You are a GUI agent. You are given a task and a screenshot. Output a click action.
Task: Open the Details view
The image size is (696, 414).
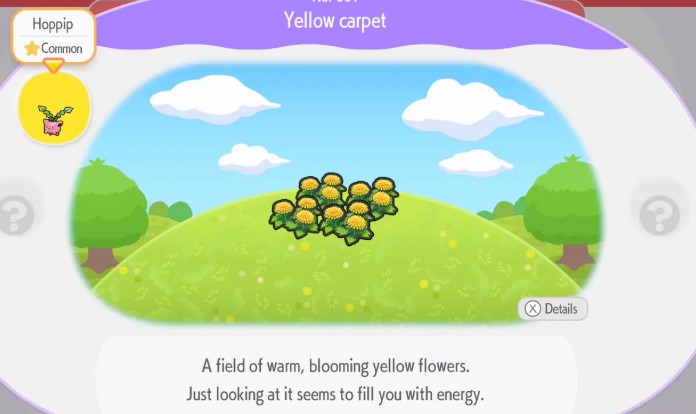pyautogui.click(x=552, y=309)
